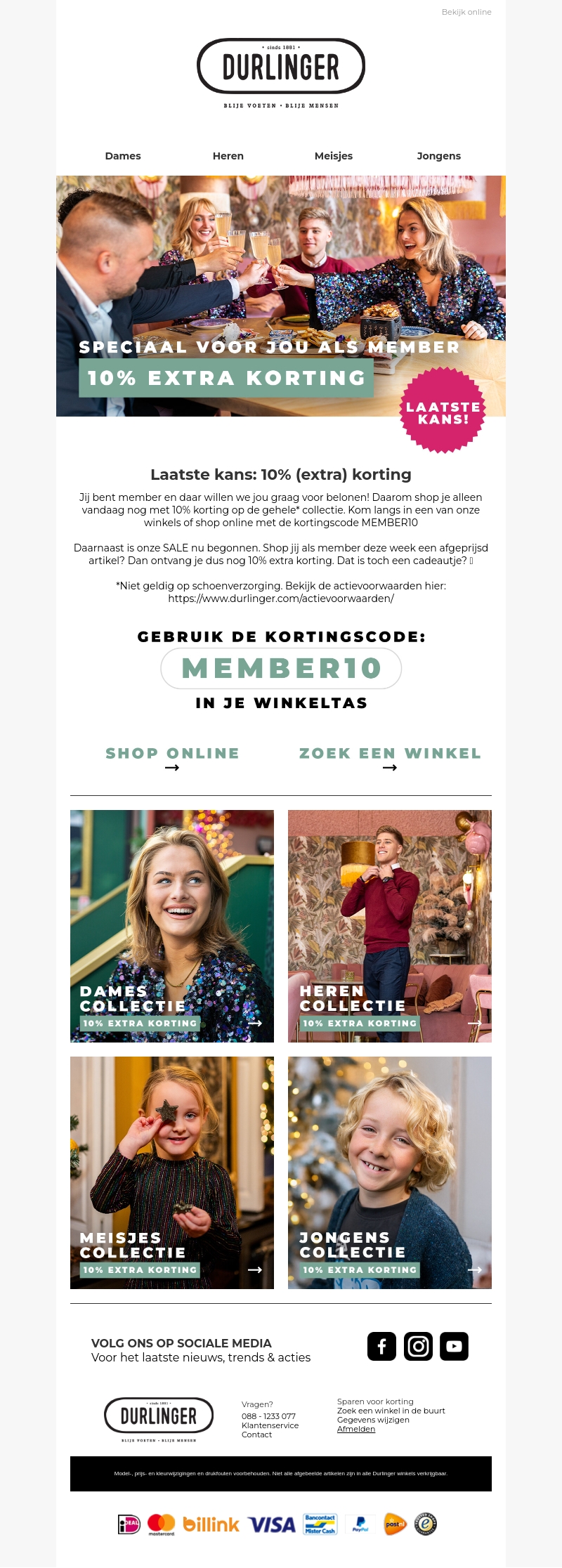562x1568 pixels.
Task: Open the Meisjes category
Action: click(x=334, y=156)
